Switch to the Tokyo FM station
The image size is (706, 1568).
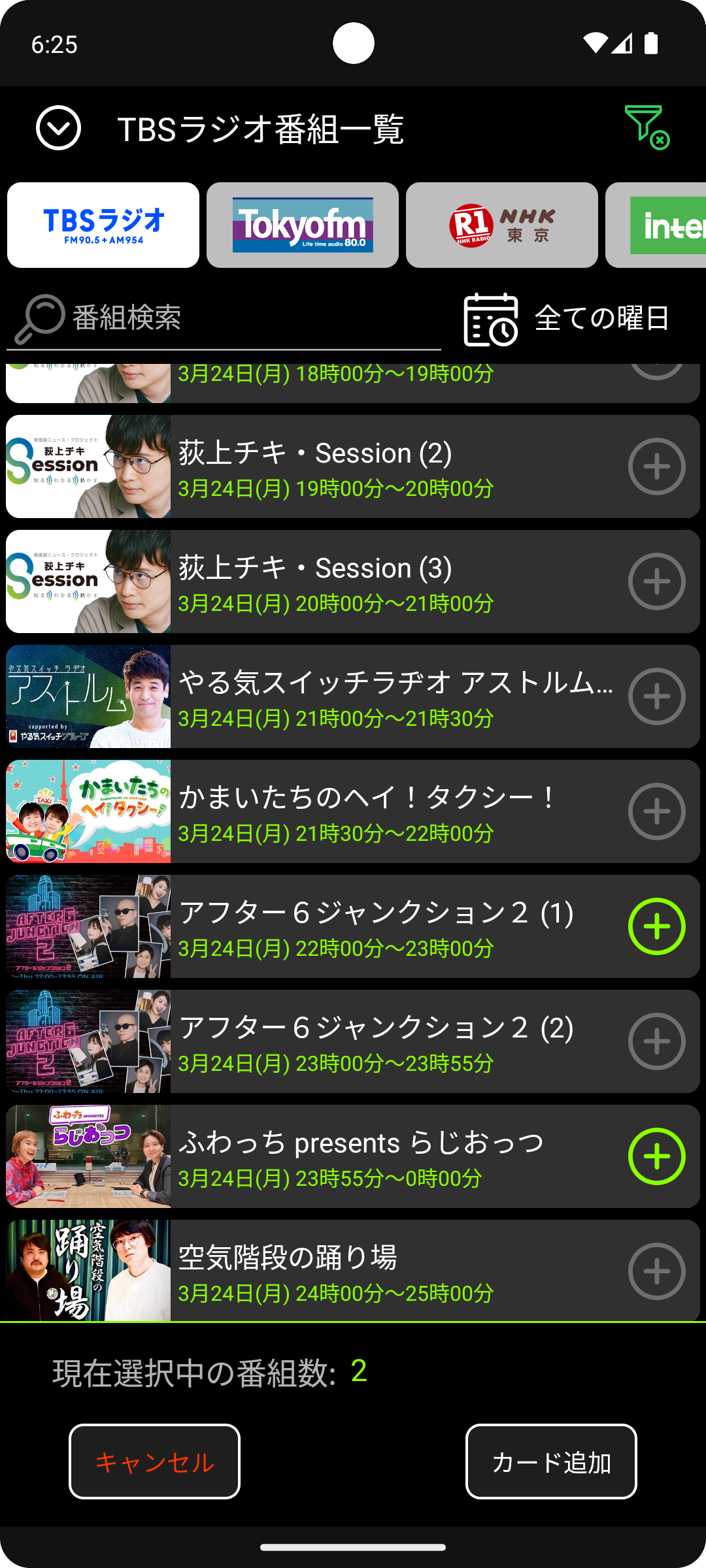pos(303,225)
